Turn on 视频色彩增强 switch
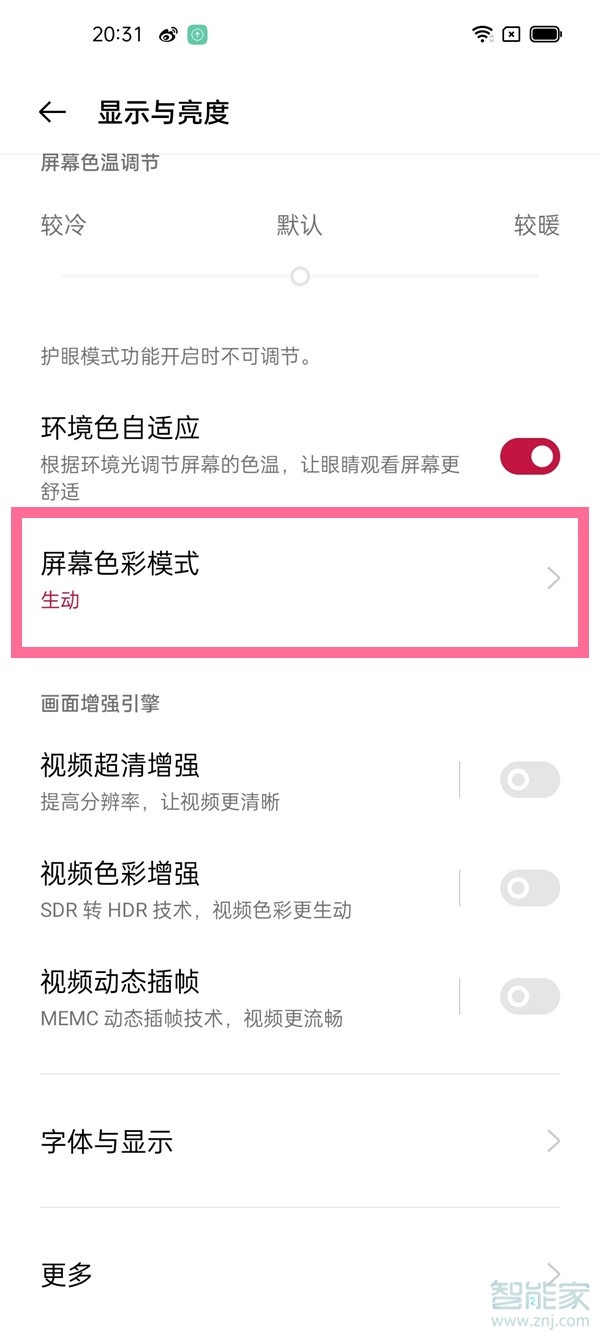The width and height of the screenshot is (600, 1340). (529, 888)
